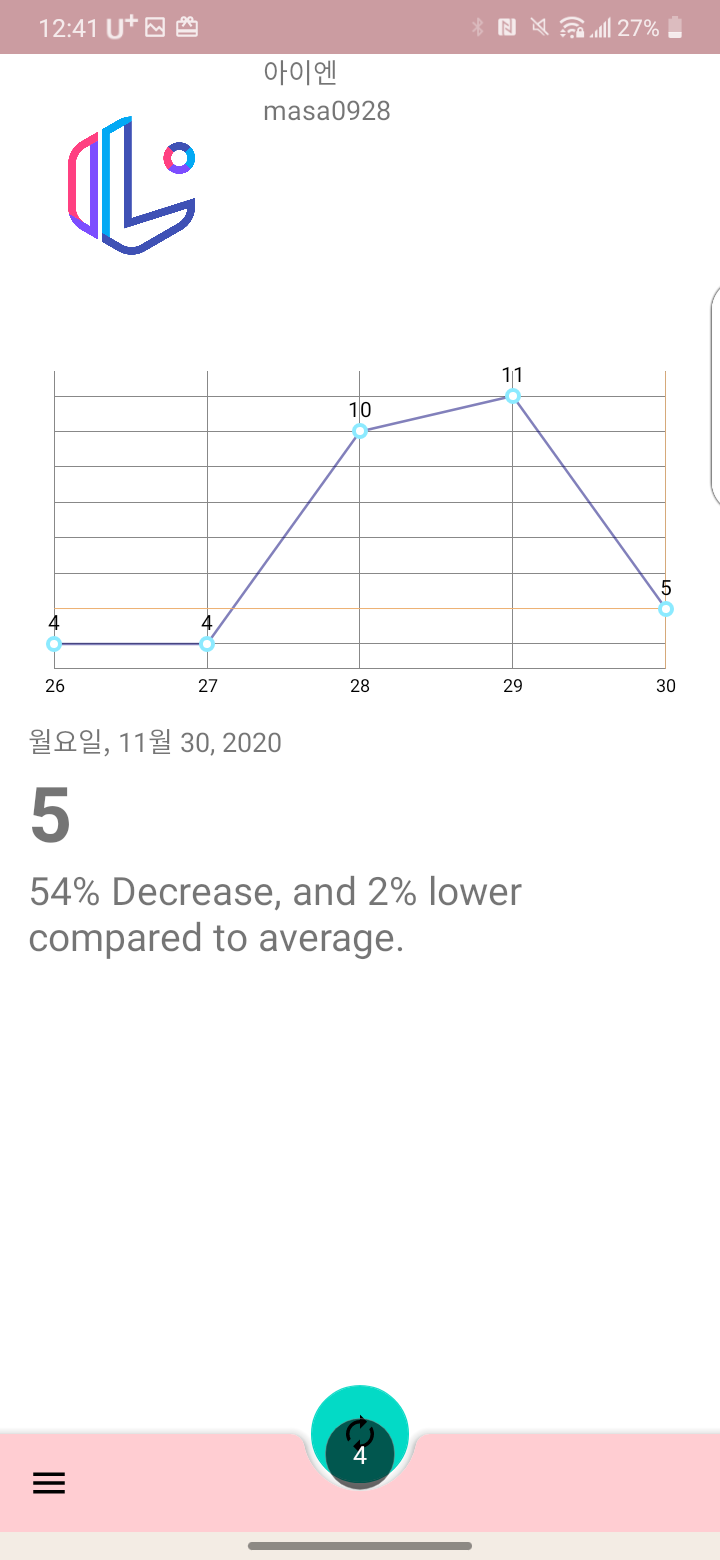The width and height of the screenshot is (720, 1560).
Task: Open the hamburger drawer menu
Action: [x=49, y=1483]
